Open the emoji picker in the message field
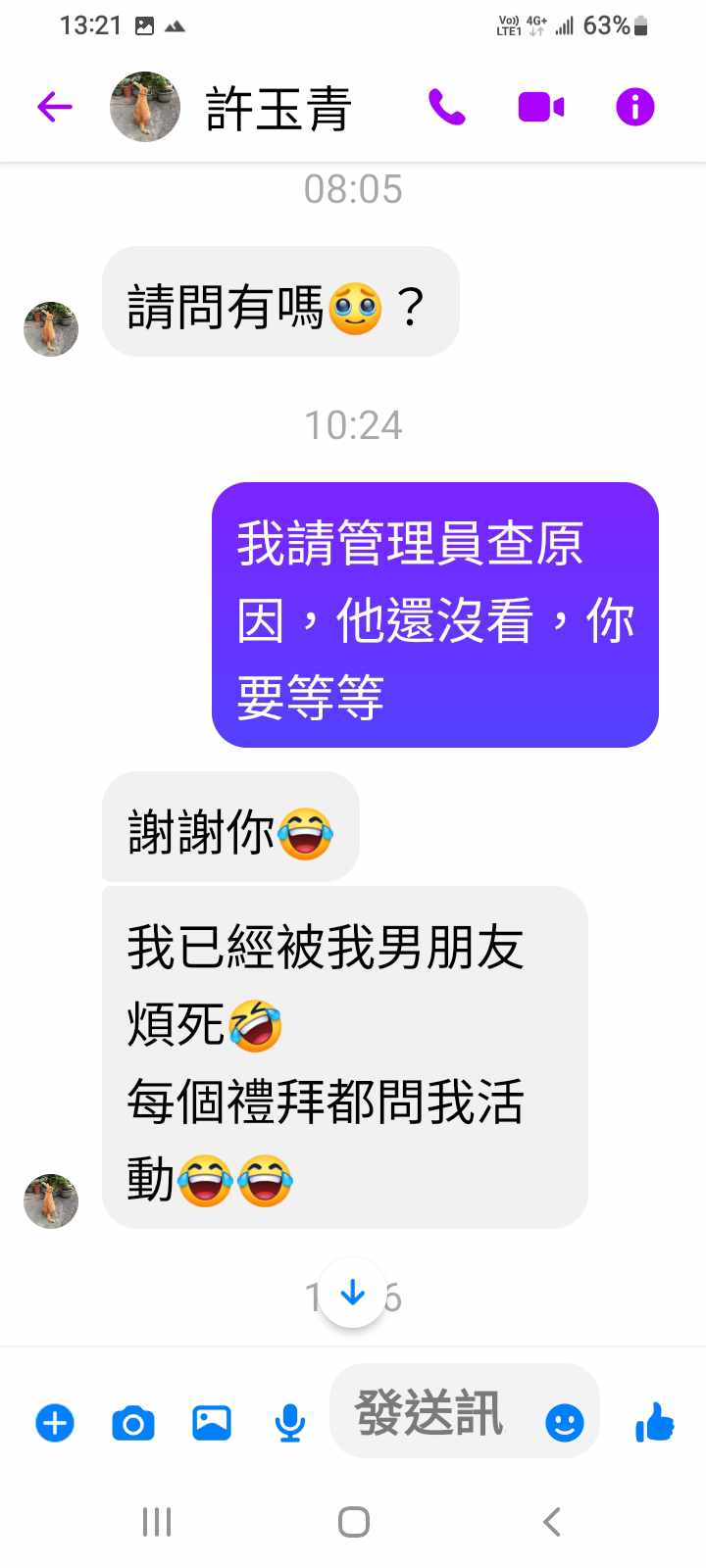 click(564, 1423)
